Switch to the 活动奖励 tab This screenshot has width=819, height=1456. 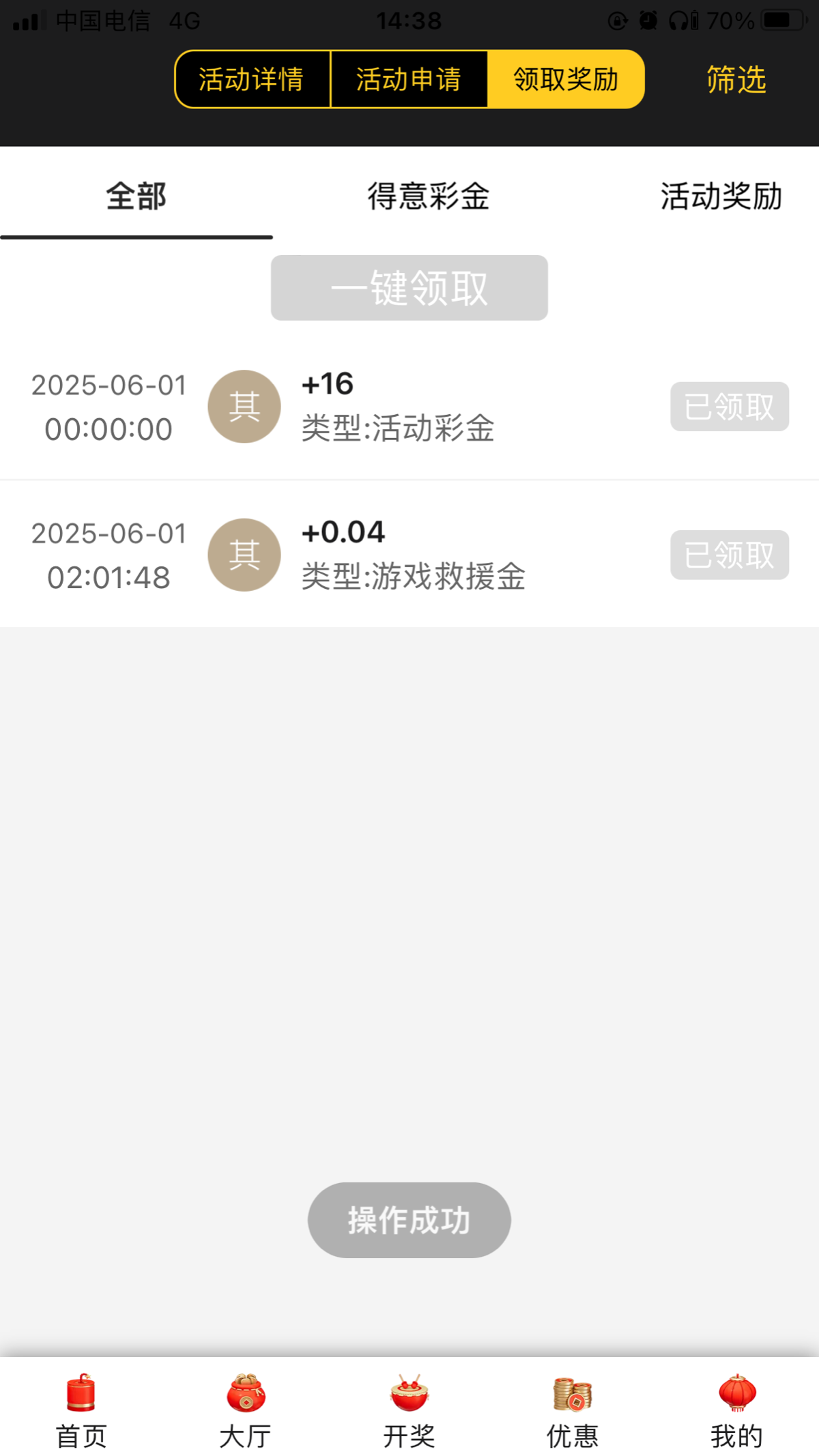click(x=721, y=196)
